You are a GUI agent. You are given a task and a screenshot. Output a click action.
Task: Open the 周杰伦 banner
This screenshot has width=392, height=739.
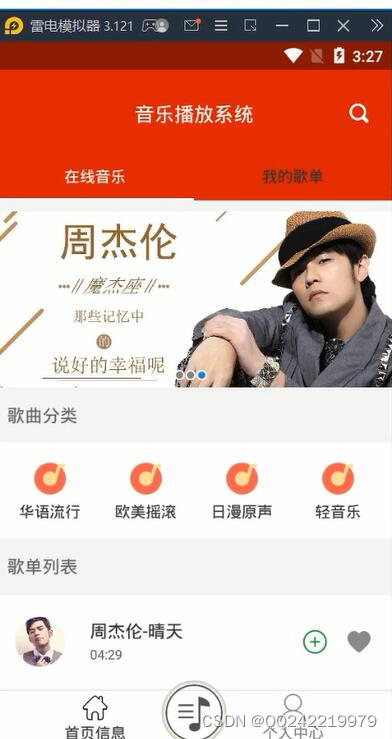(196, 299)
